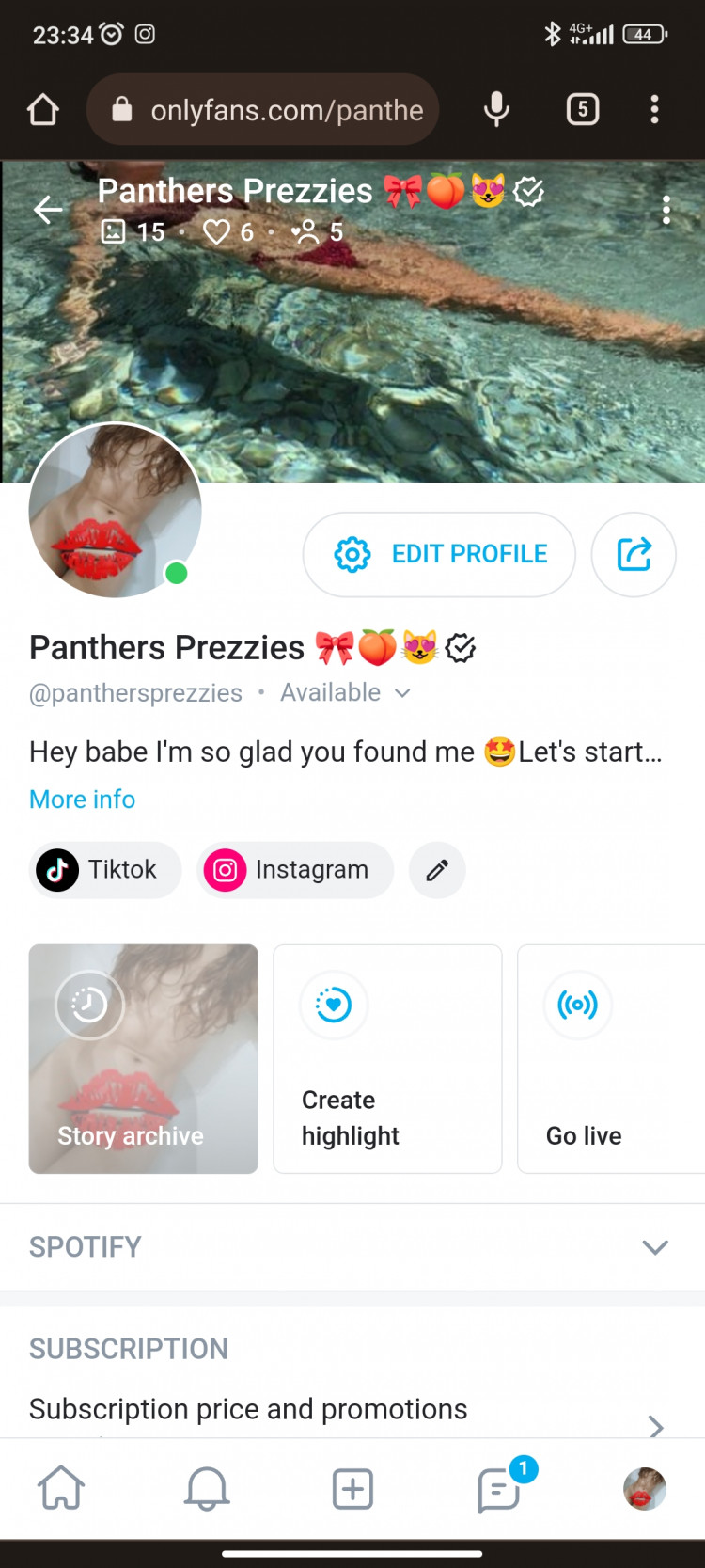Edit social links with the pencil icon

(x=437, y=870)
